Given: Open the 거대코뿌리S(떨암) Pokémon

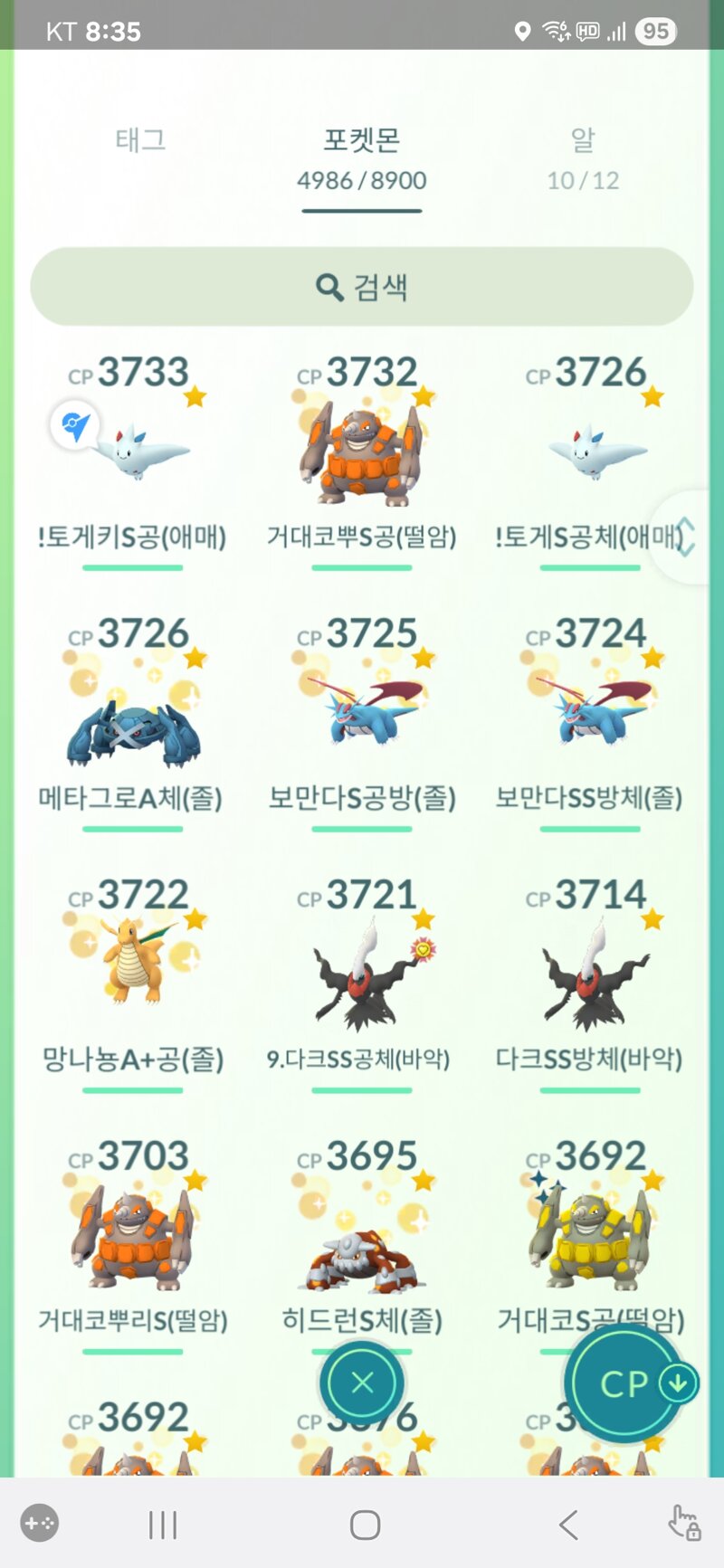Looking at the screenshot, I should click(x=132, y=1246).
